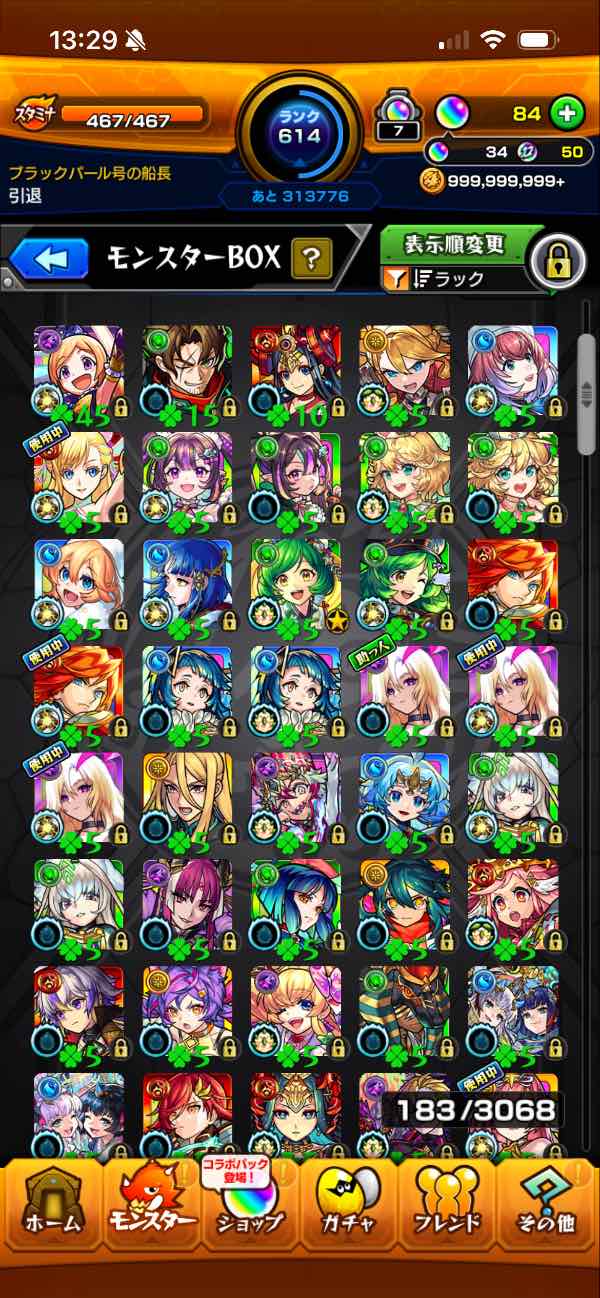Change display order with 表示順変更

pos(455,245)
